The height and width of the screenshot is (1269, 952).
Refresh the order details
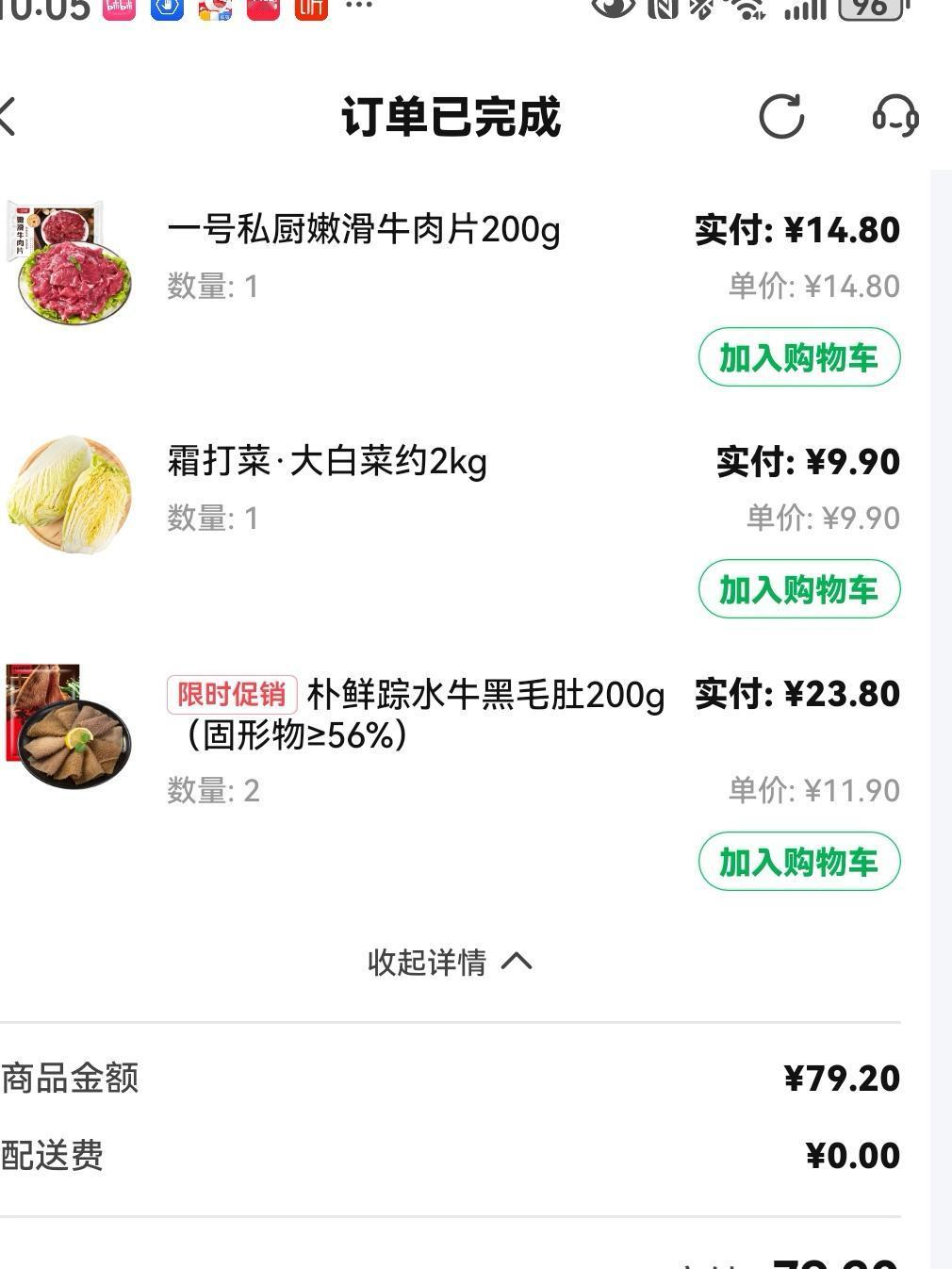click(781, 117)
